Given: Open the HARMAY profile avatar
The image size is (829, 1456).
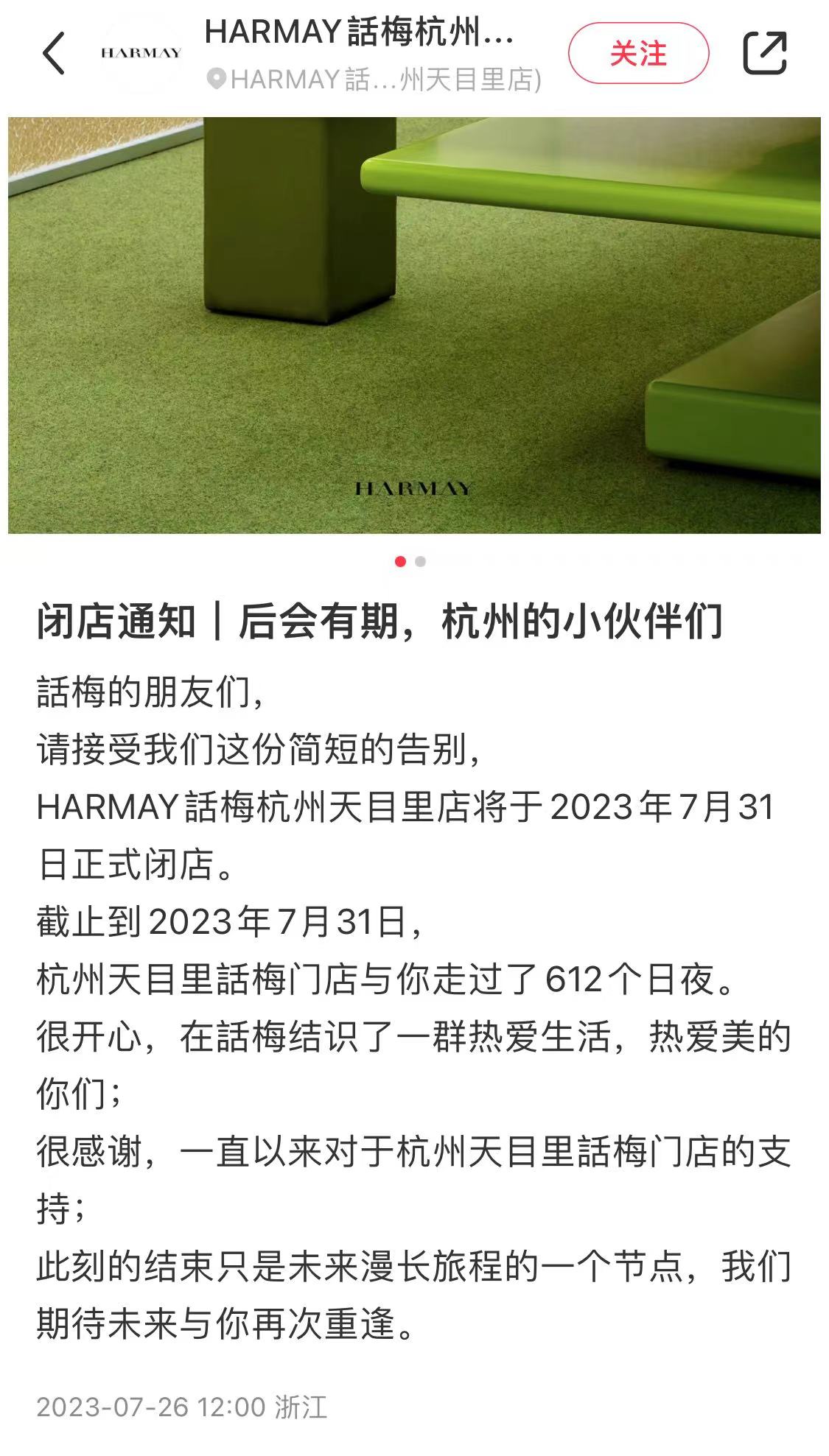Looking at the screenshot, I should (141, 53).
